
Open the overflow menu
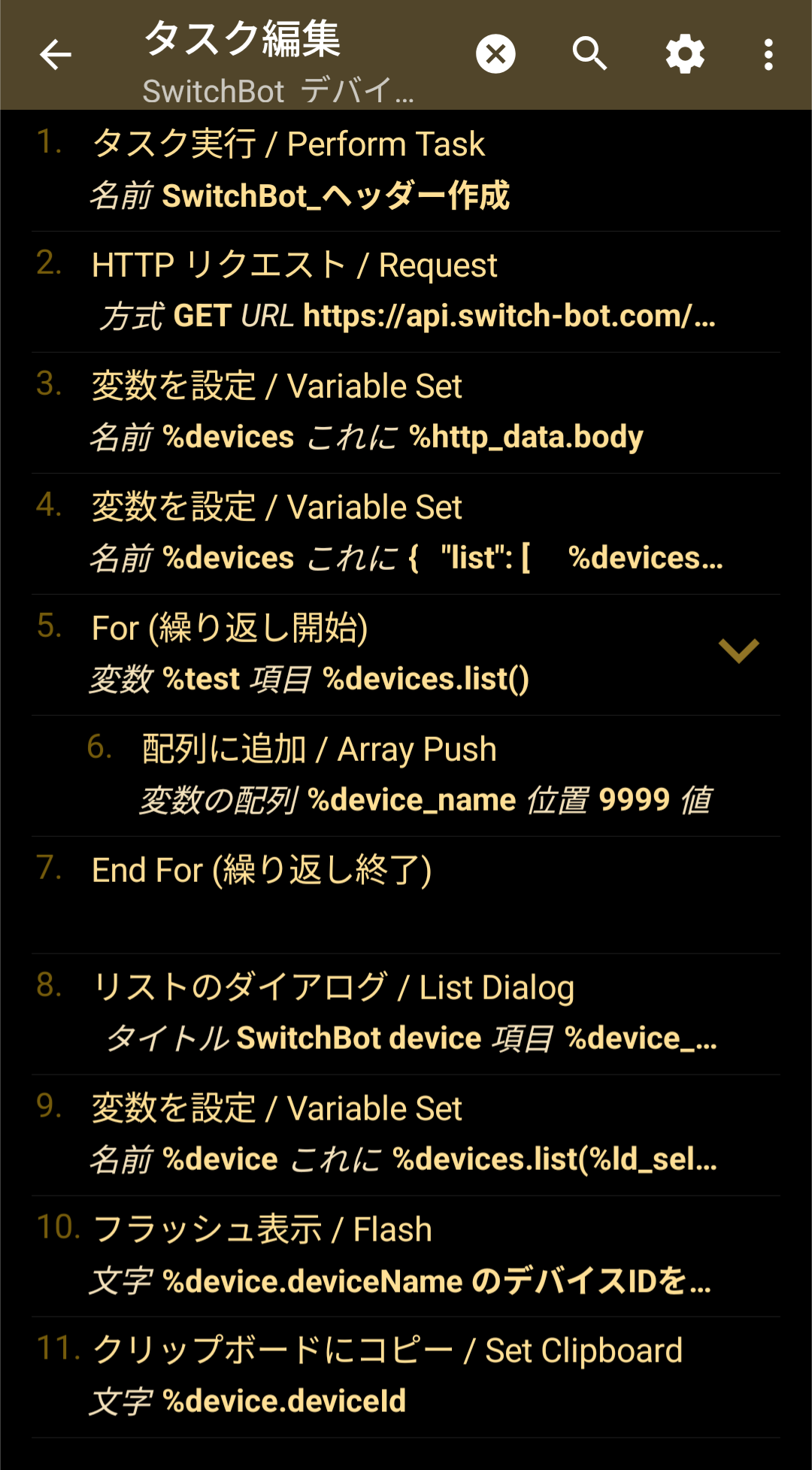pos(768,55)
